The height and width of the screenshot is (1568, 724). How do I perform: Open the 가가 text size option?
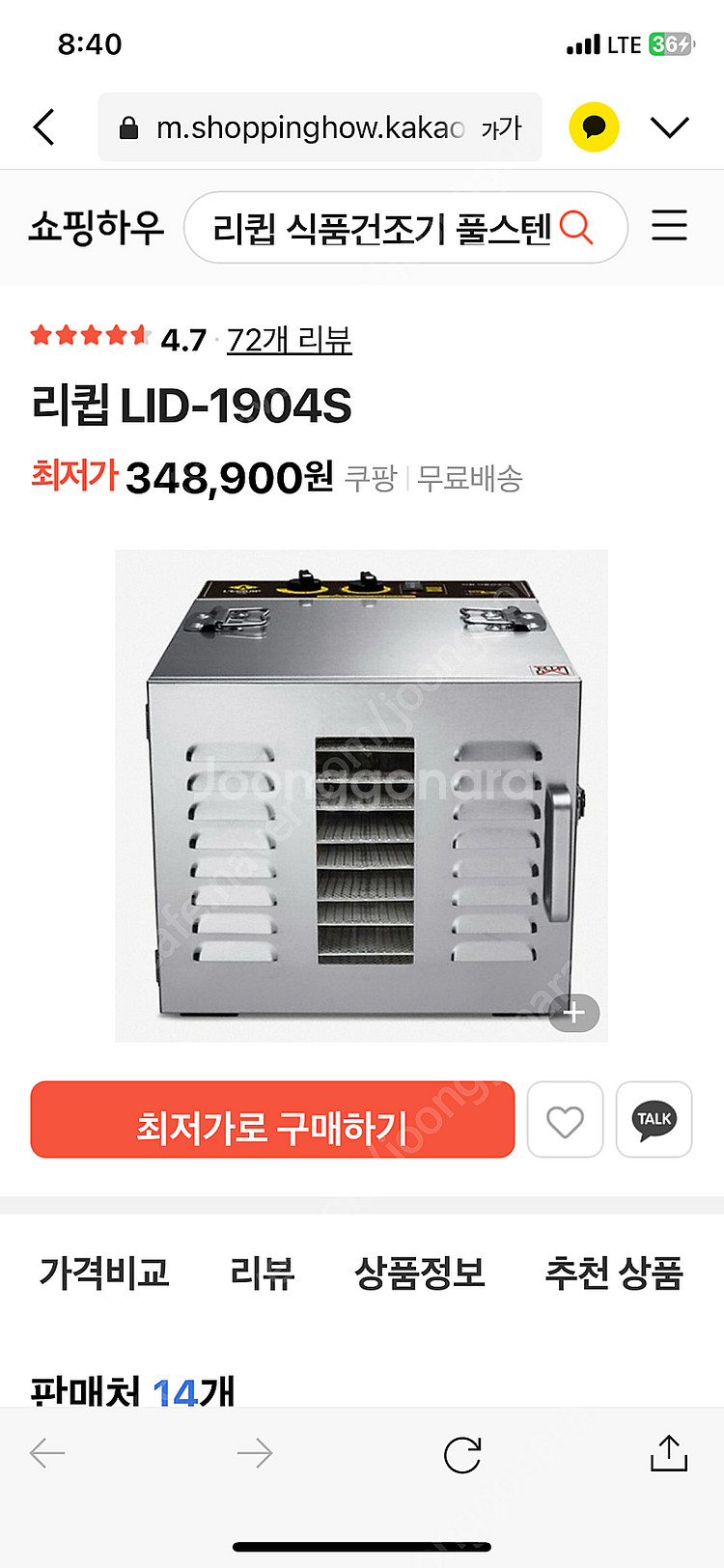click(x=501, y=128)
